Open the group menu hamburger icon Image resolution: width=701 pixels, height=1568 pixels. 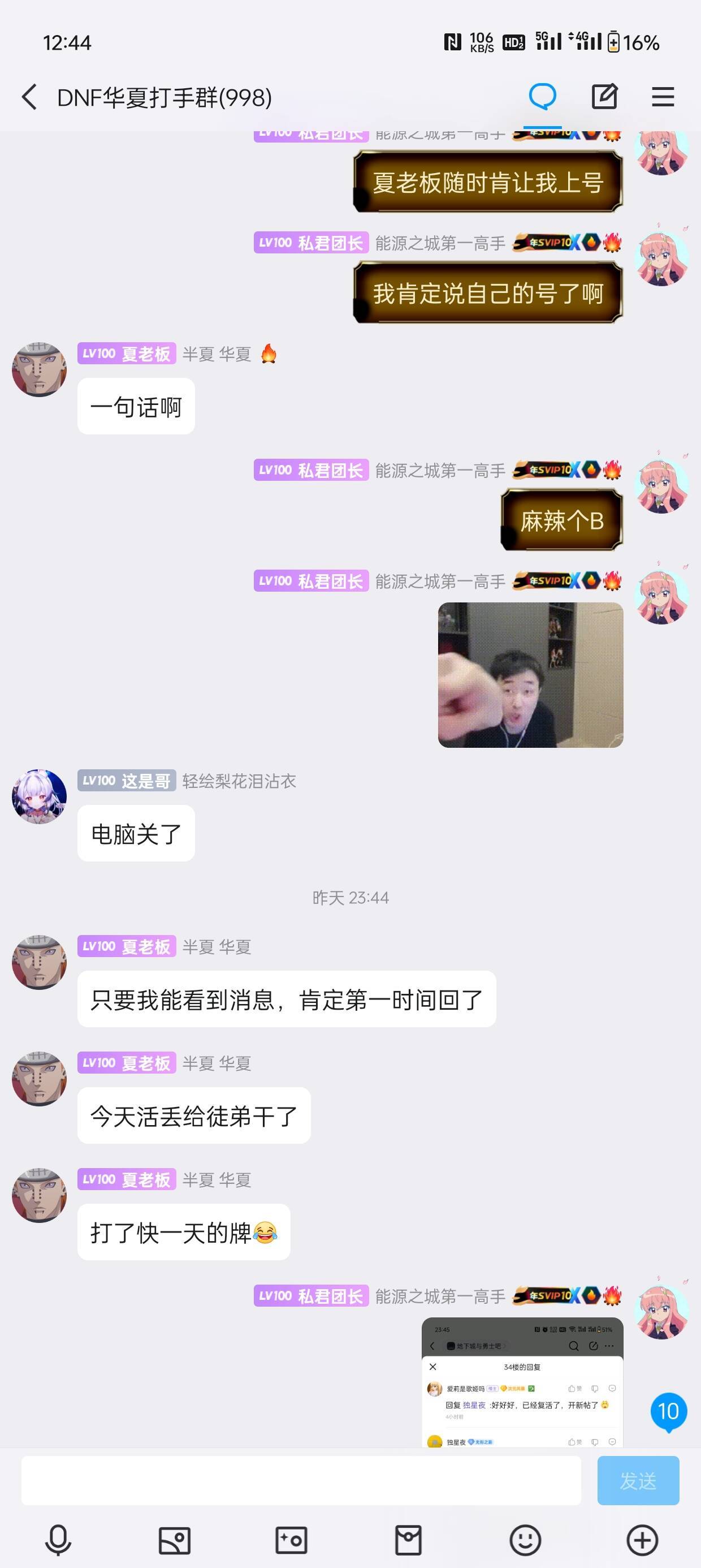pos(663,97)
